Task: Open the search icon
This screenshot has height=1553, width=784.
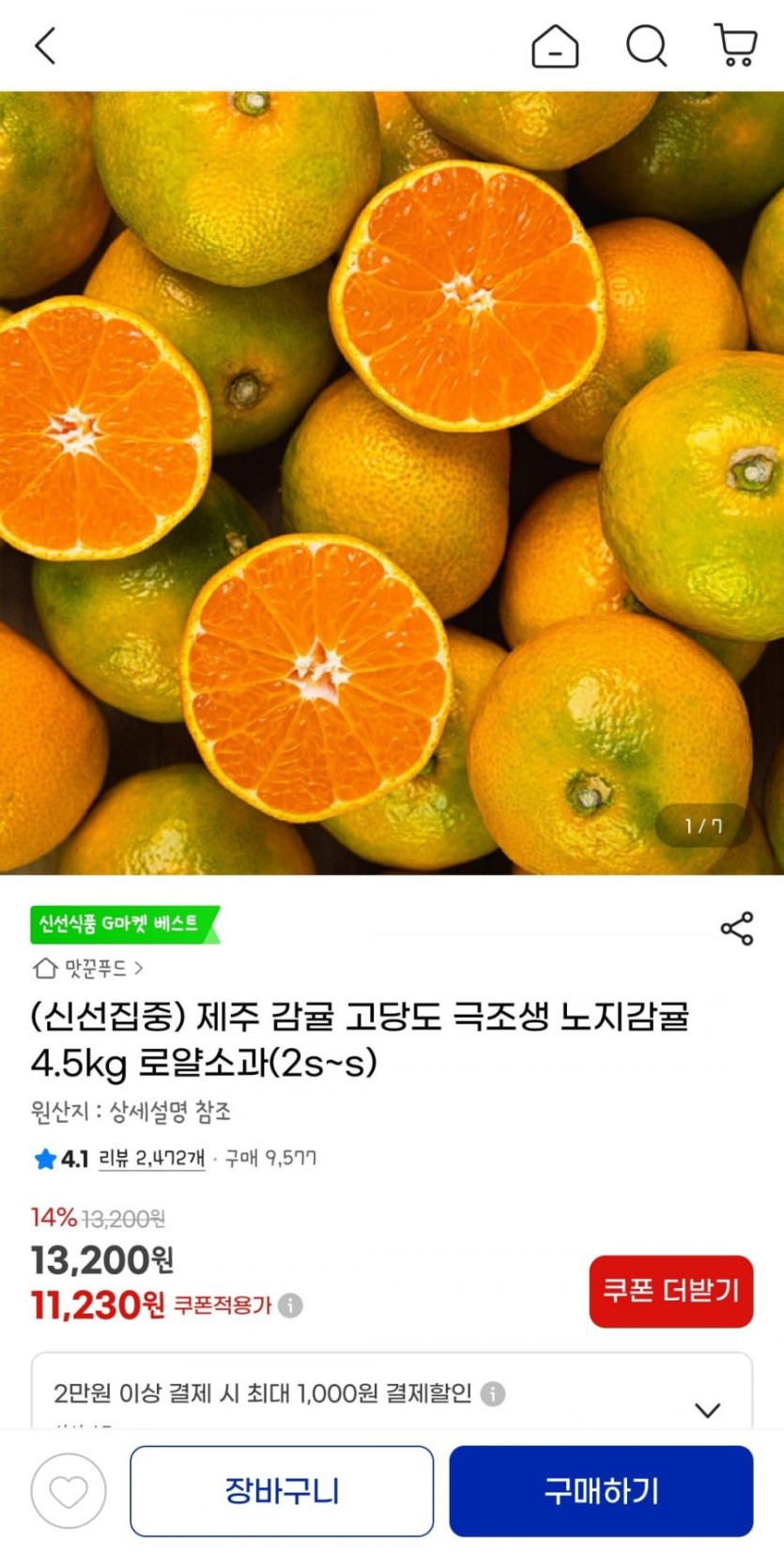Action: click(x=646, y=45)
